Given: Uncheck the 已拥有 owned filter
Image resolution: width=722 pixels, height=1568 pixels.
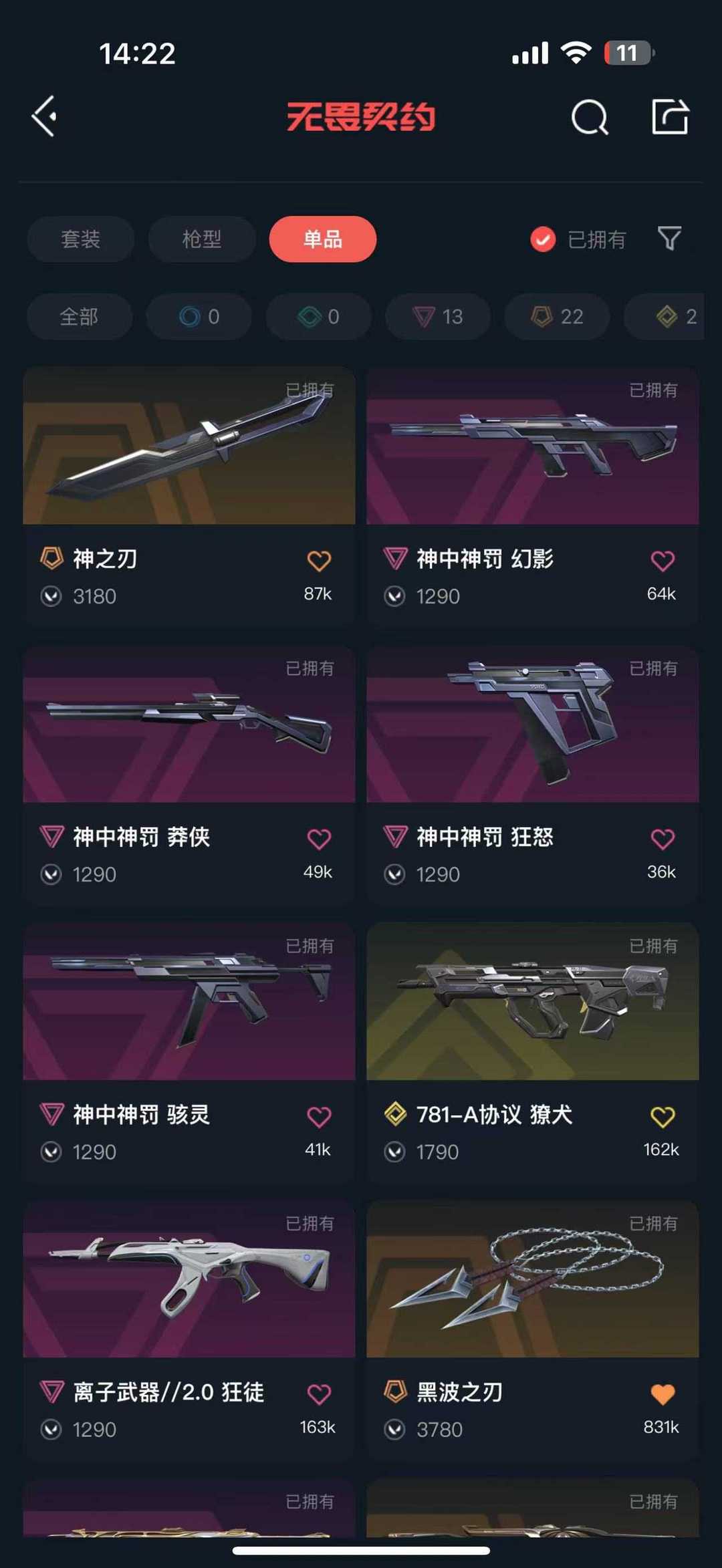Looking at the screenshot, I should pyautogui.click(x=578, y=239).
